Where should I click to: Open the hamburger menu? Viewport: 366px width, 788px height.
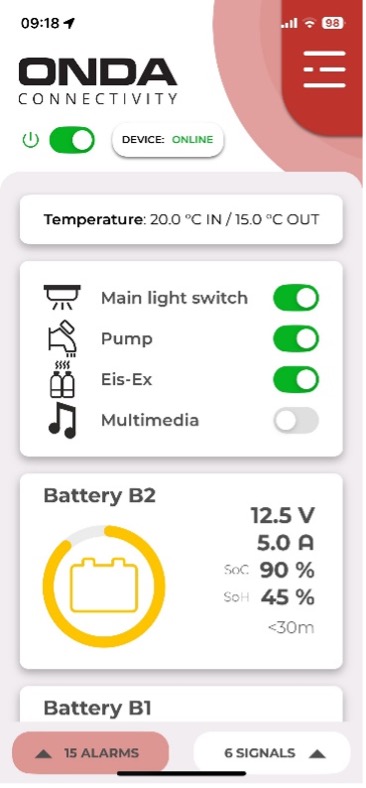(324, 69)
